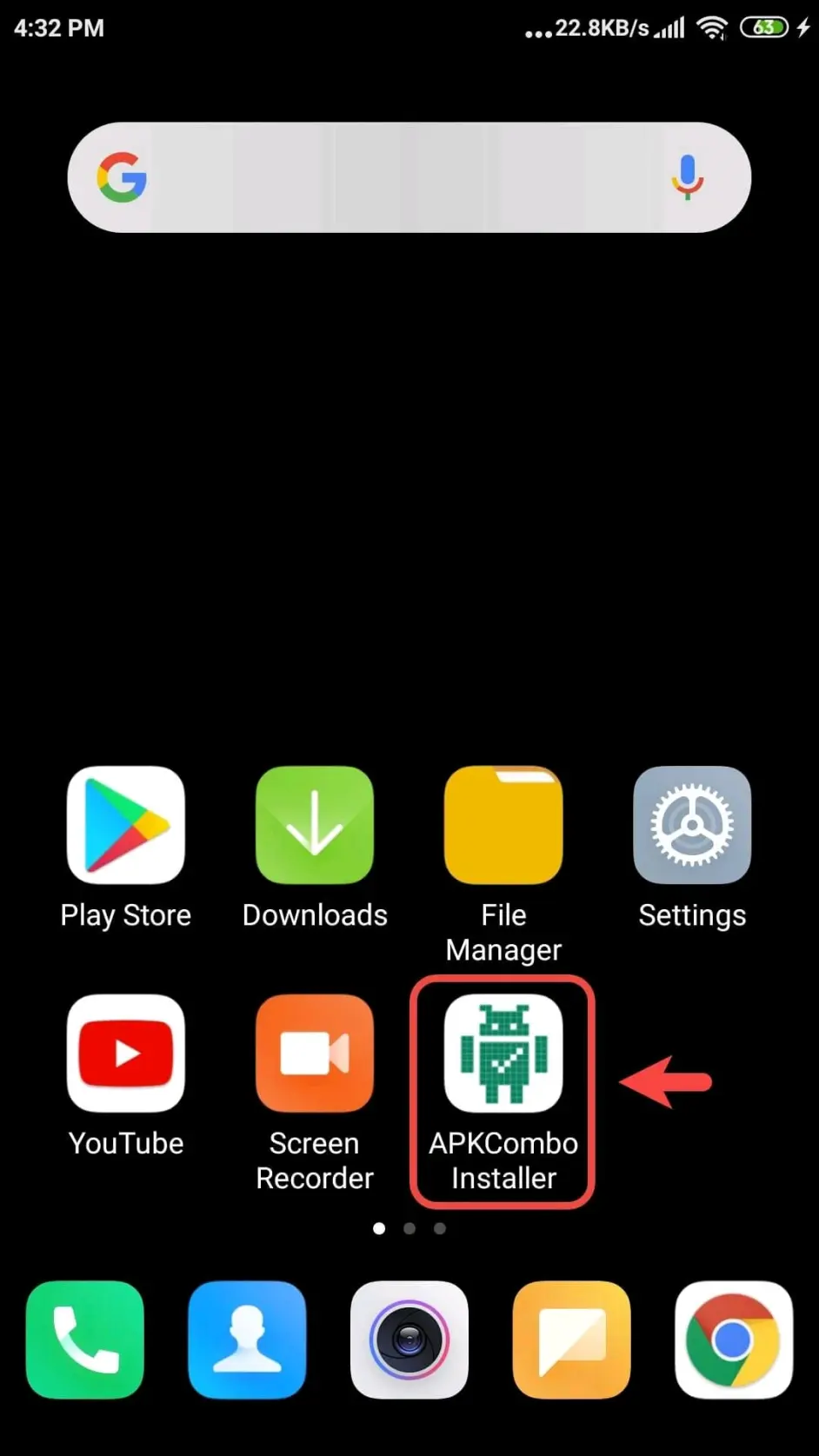The image size is (819, 1456).
Task: Open File Manager
Action: [503, 825]
